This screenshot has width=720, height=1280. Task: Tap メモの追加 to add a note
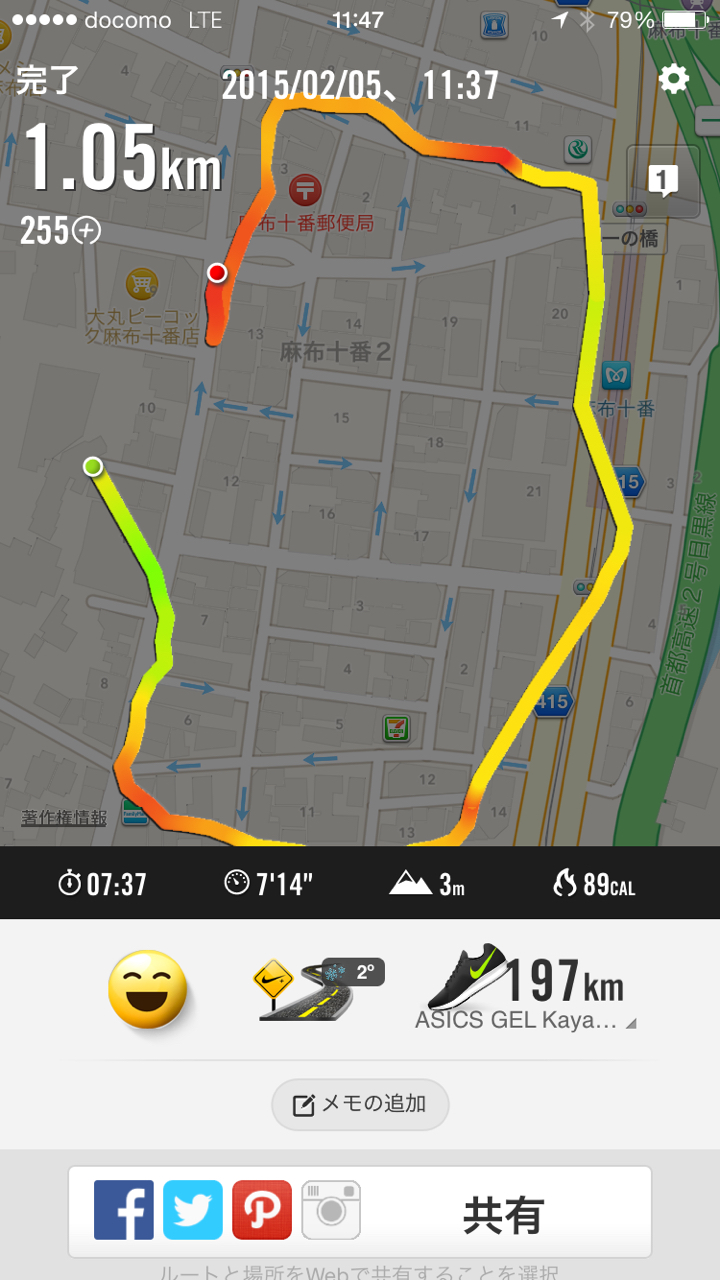coord(360,1104)
